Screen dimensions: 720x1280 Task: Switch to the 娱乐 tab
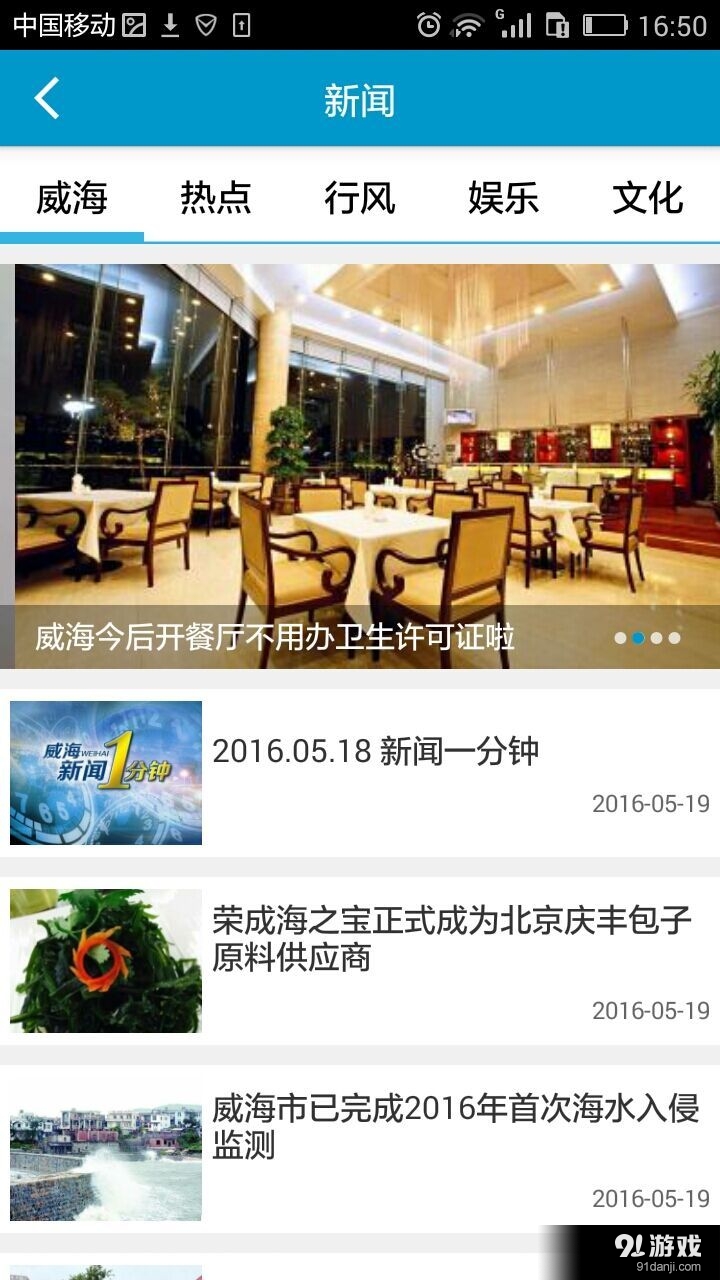tap(503, 199)
